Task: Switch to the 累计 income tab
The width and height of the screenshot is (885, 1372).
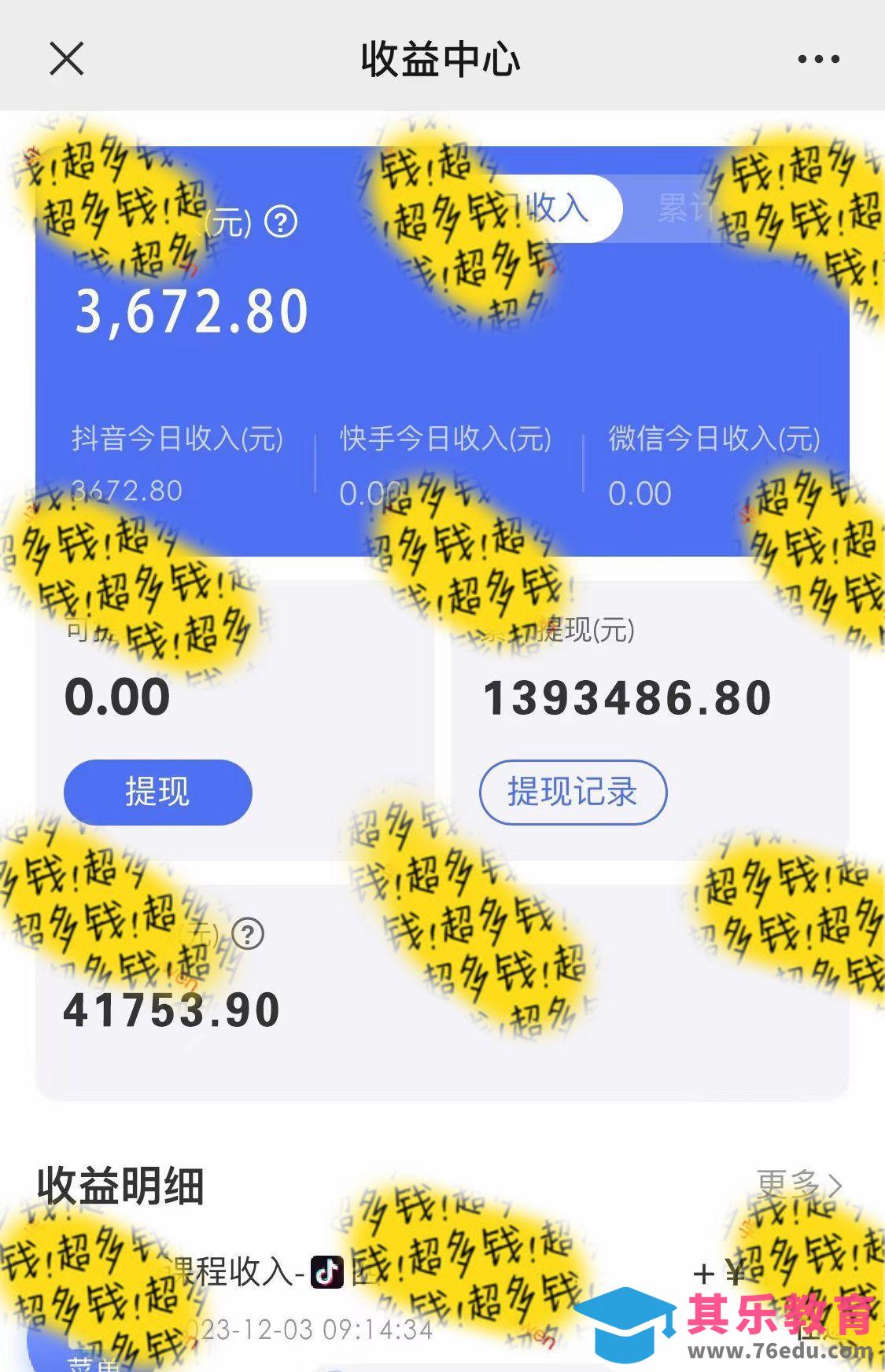Action: pos(683,209)
